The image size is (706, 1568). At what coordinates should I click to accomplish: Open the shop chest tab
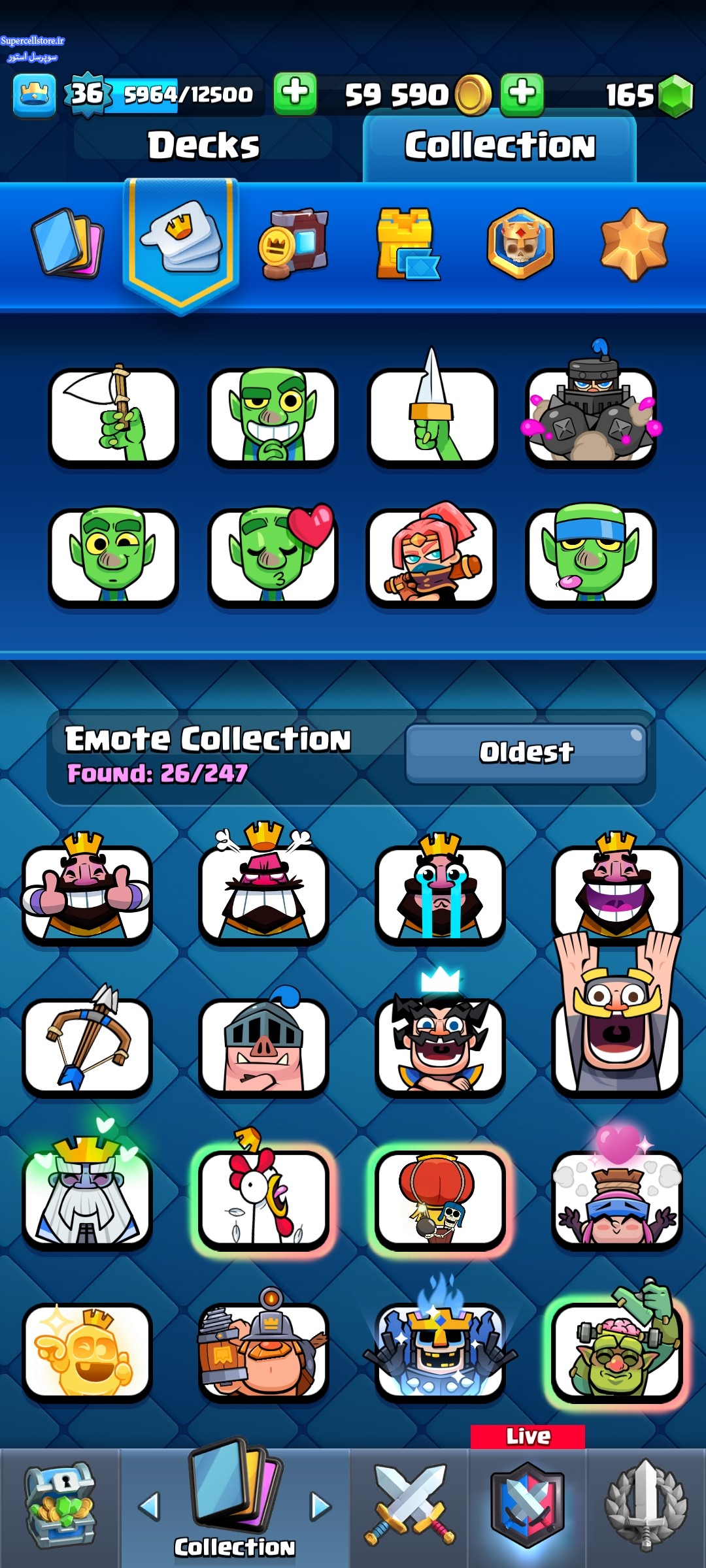(x=59, y=1506)
